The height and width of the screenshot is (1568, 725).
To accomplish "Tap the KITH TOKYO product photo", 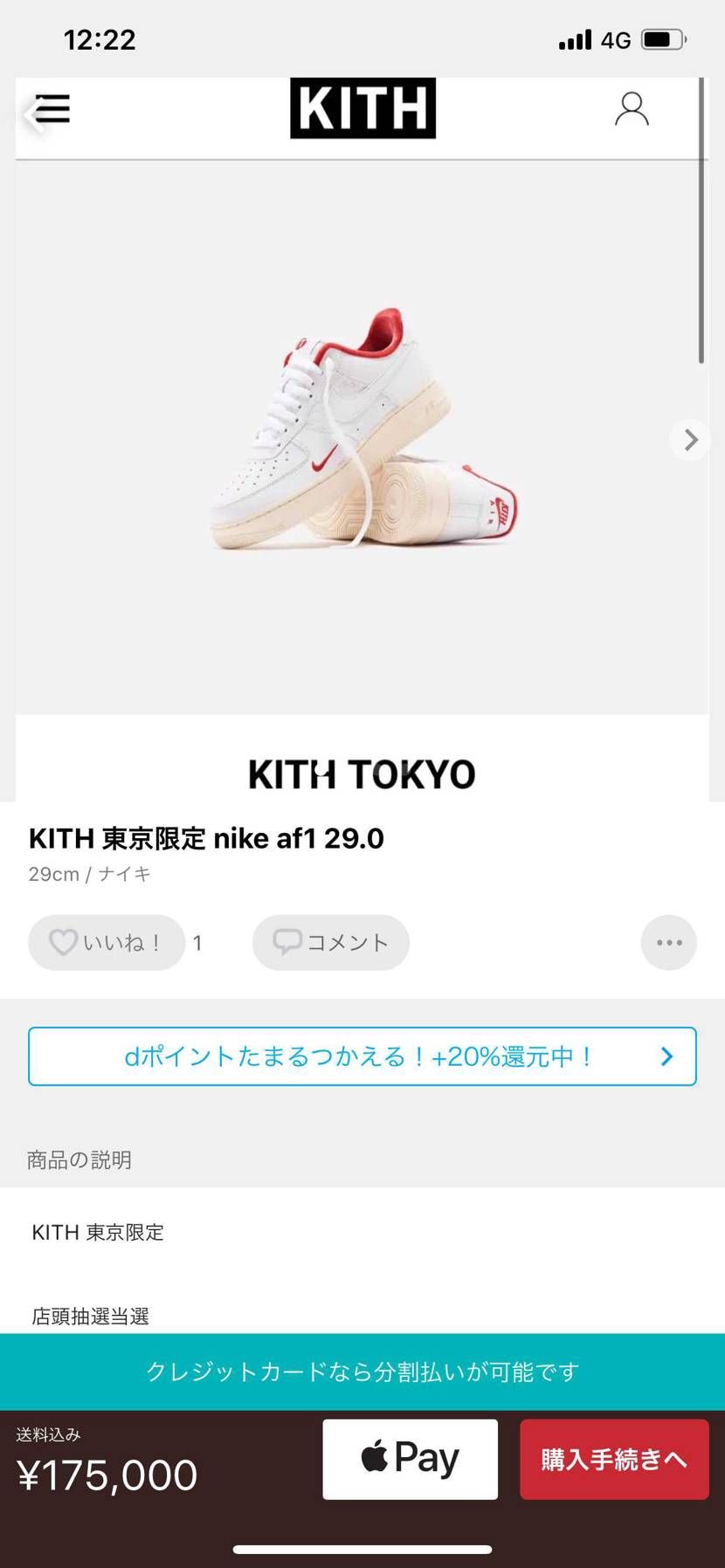I will click(362, 437).
